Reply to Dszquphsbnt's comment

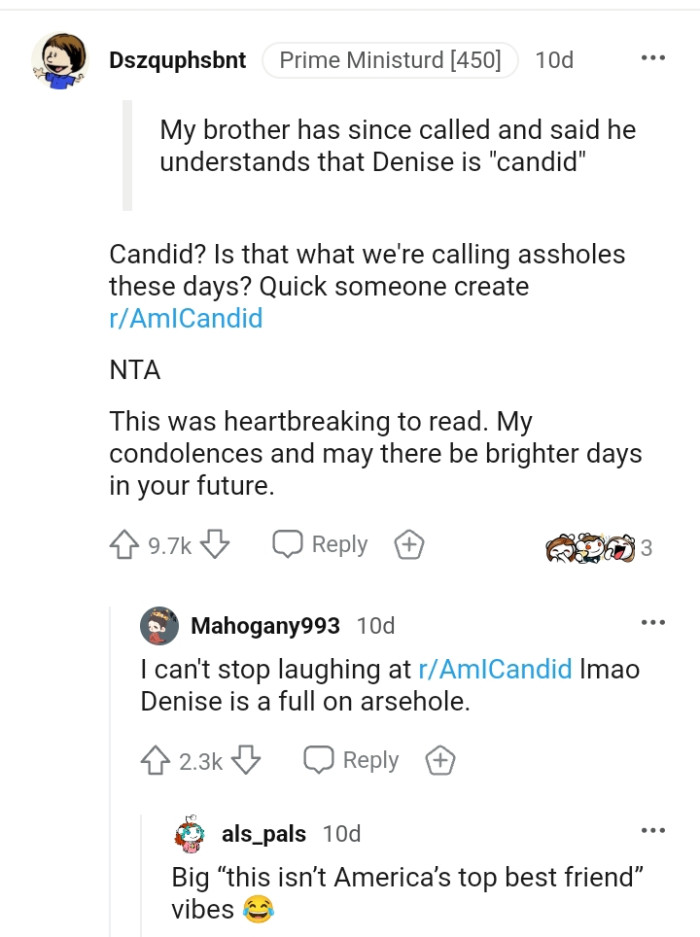[x=322, y=545]
